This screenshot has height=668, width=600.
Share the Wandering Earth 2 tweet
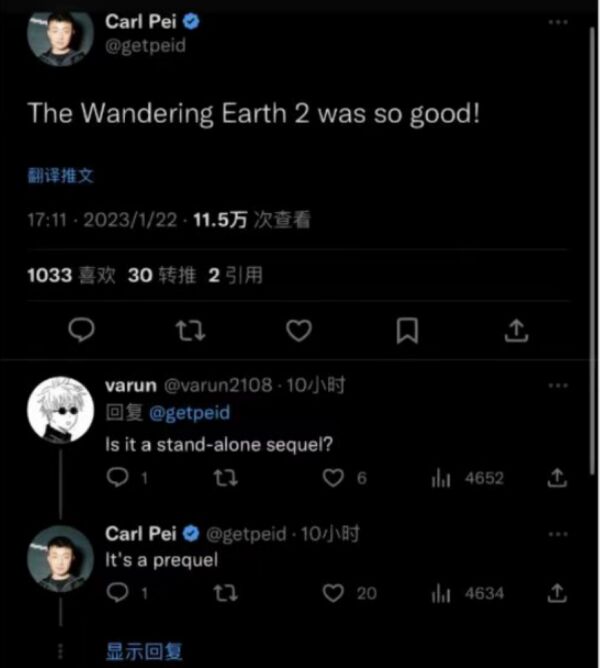tap(515, 330)
